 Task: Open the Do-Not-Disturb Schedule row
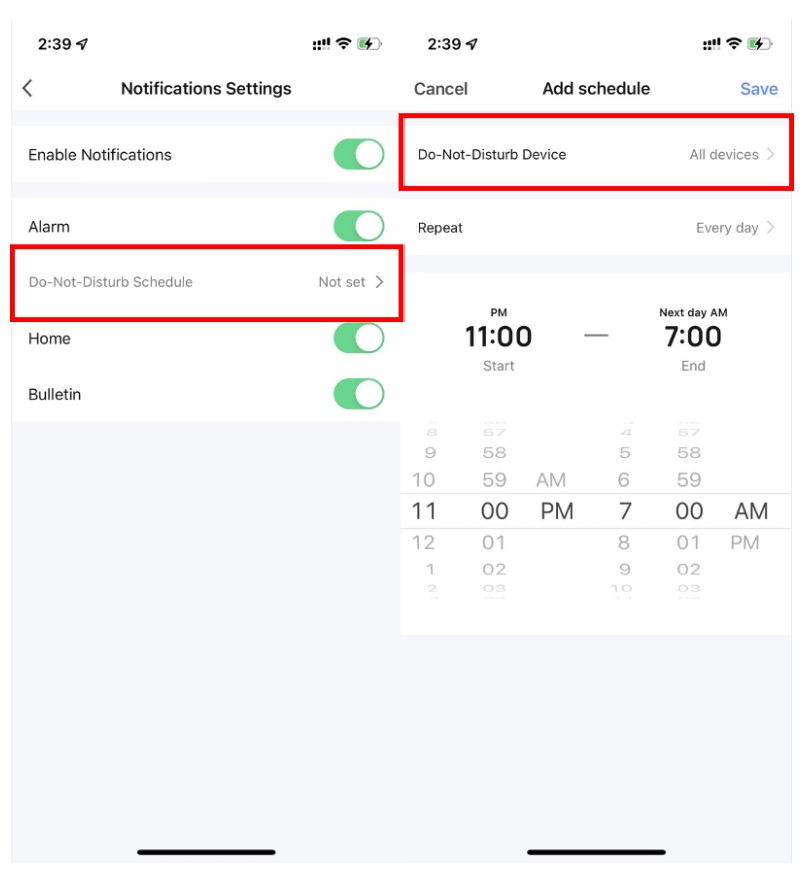point(206,282)
